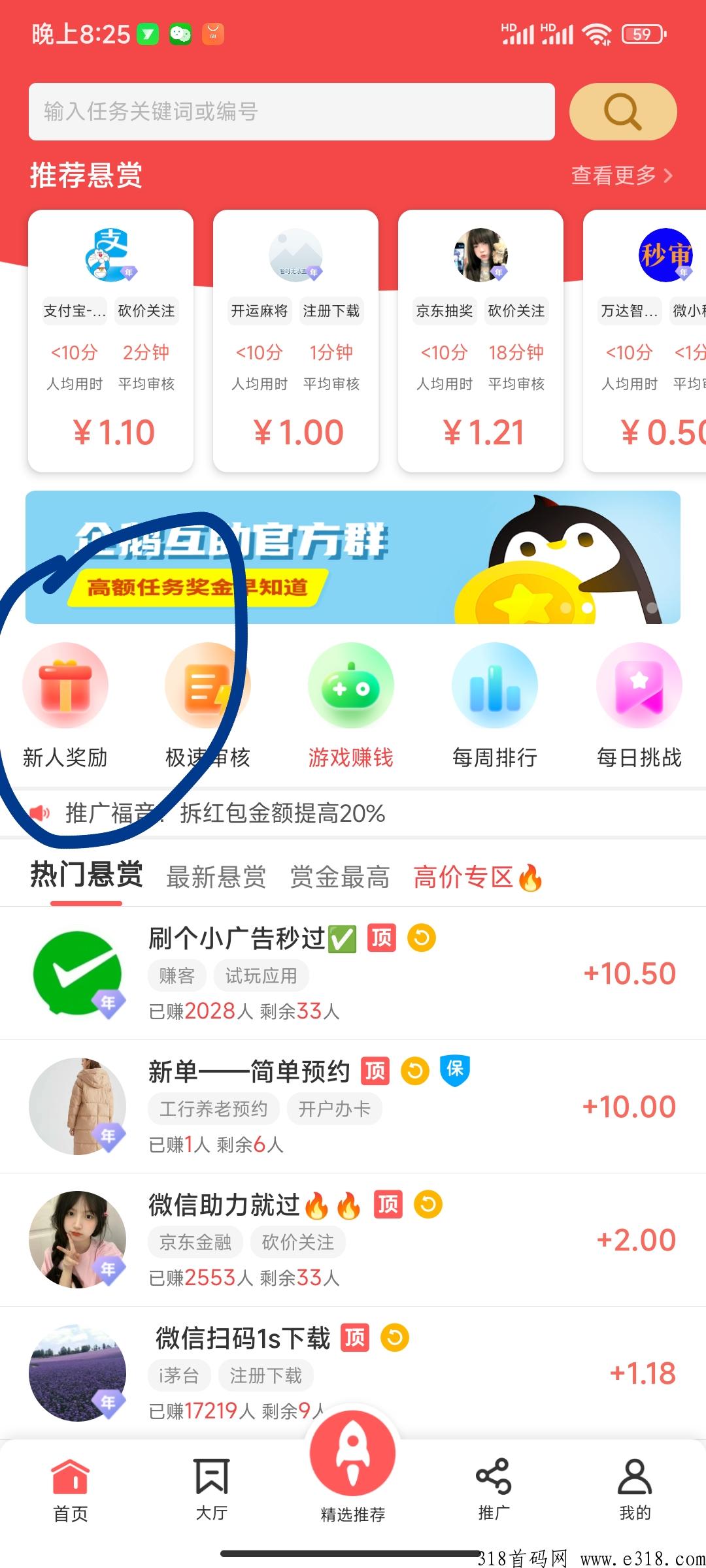
Task: Open the 企鹅互助官方群 banner
Action: (353, 557)
